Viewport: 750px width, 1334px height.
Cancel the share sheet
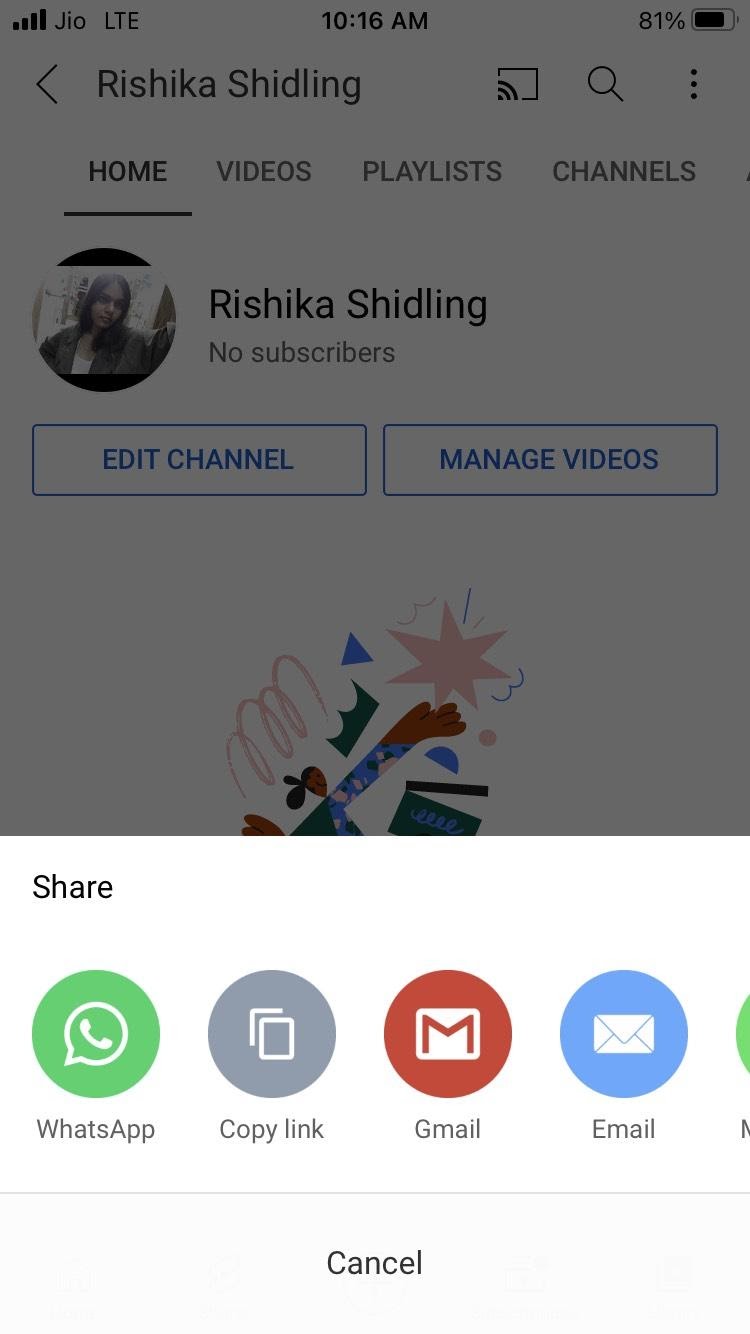pos(375,1263)
